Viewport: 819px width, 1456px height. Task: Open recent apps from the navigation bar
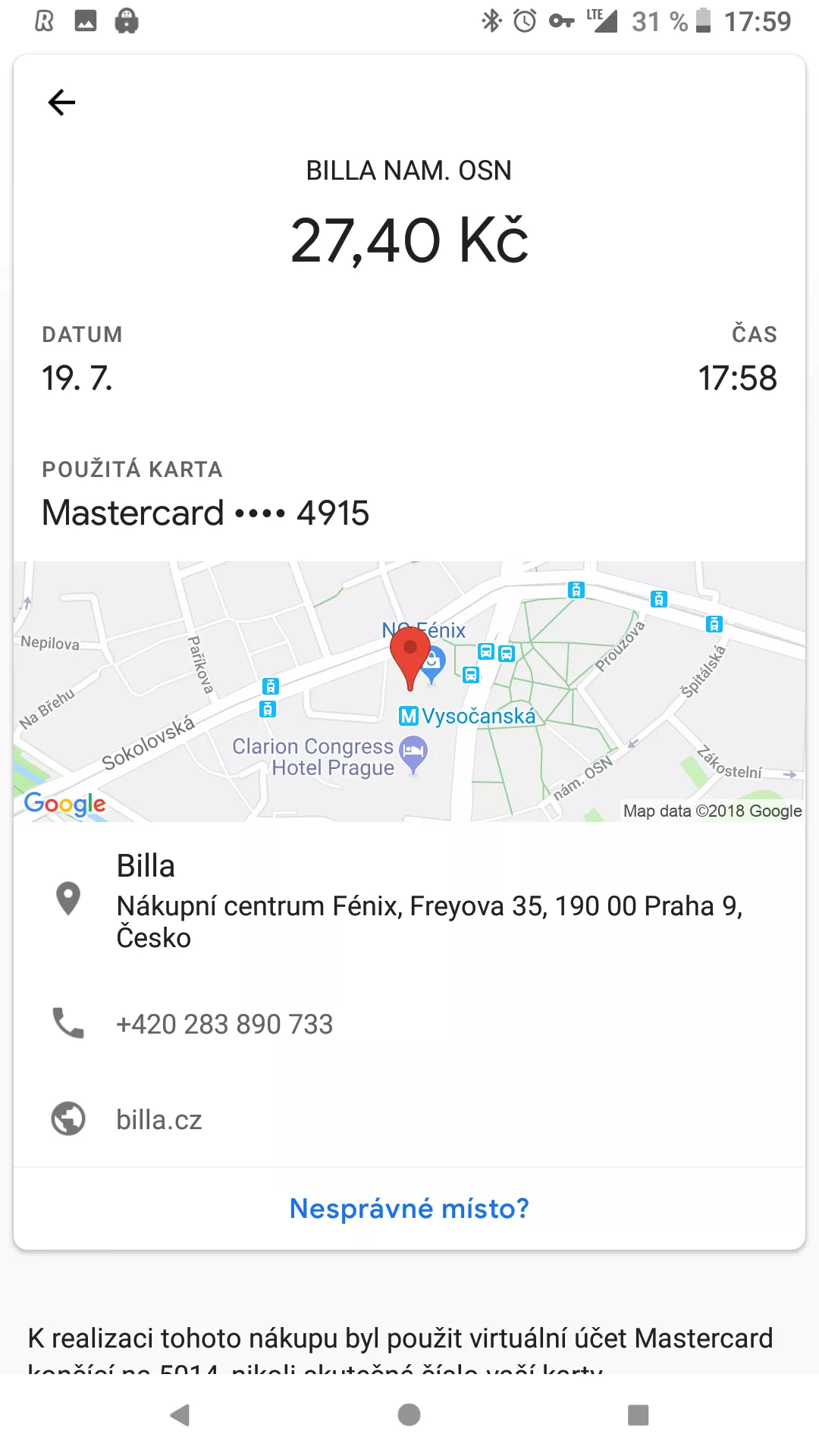click(x=639, y=1414)
